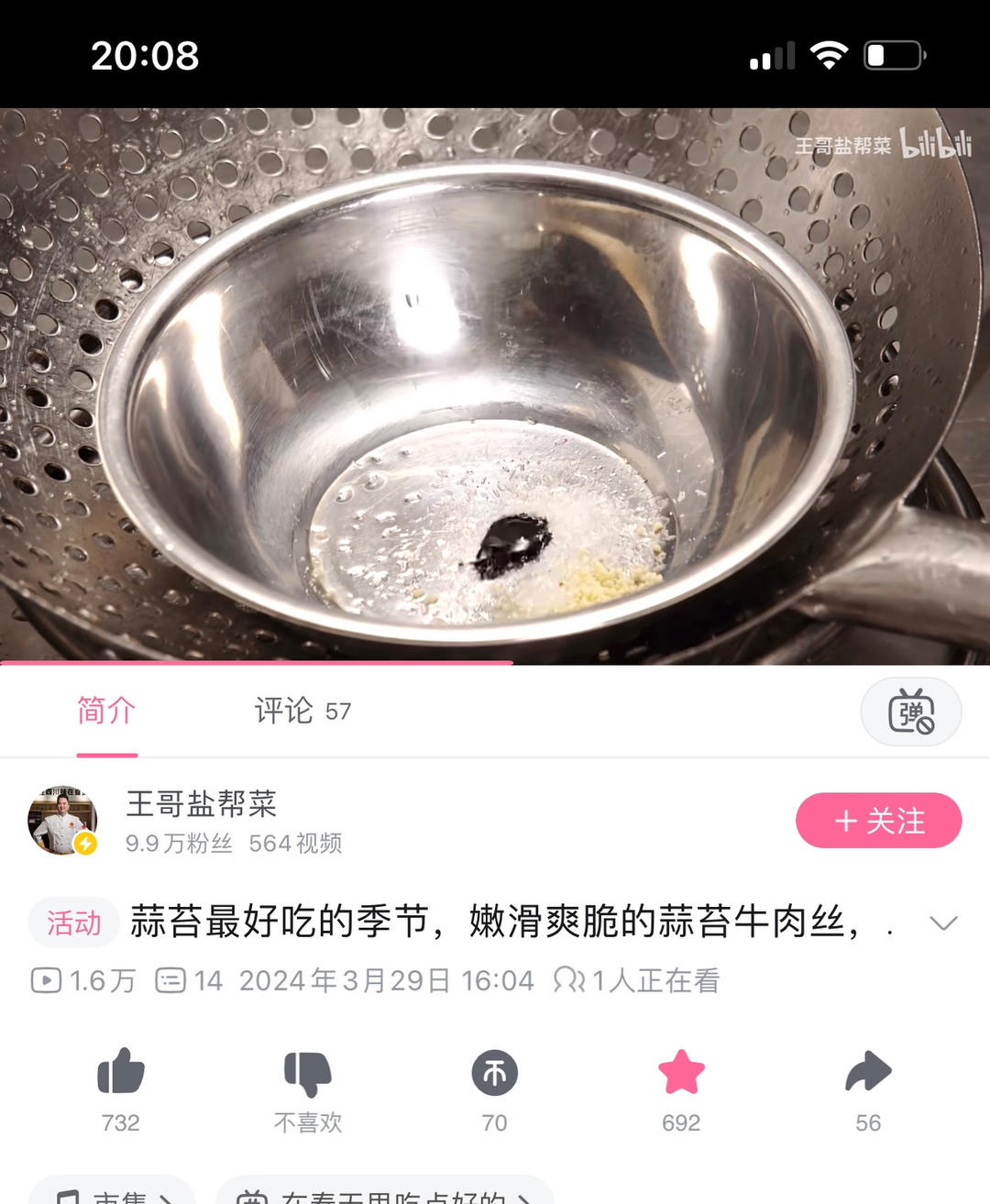Screen dimensions: 990x1204
Task: Open 王哥盐帮菜's profile avatar
Action: click(62, 820)
